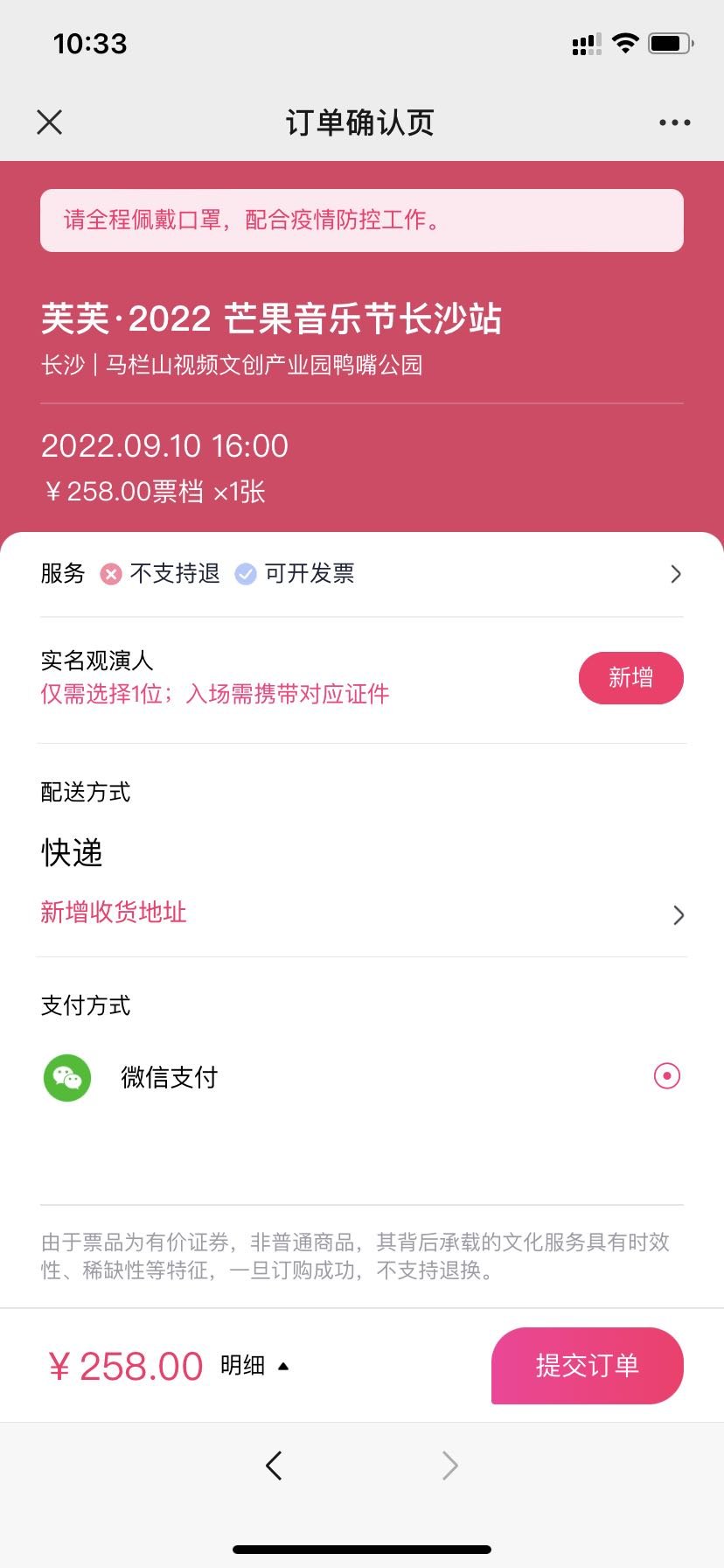Go back using the browser back arrow

pyautogui.click(x=274, y=1466)
